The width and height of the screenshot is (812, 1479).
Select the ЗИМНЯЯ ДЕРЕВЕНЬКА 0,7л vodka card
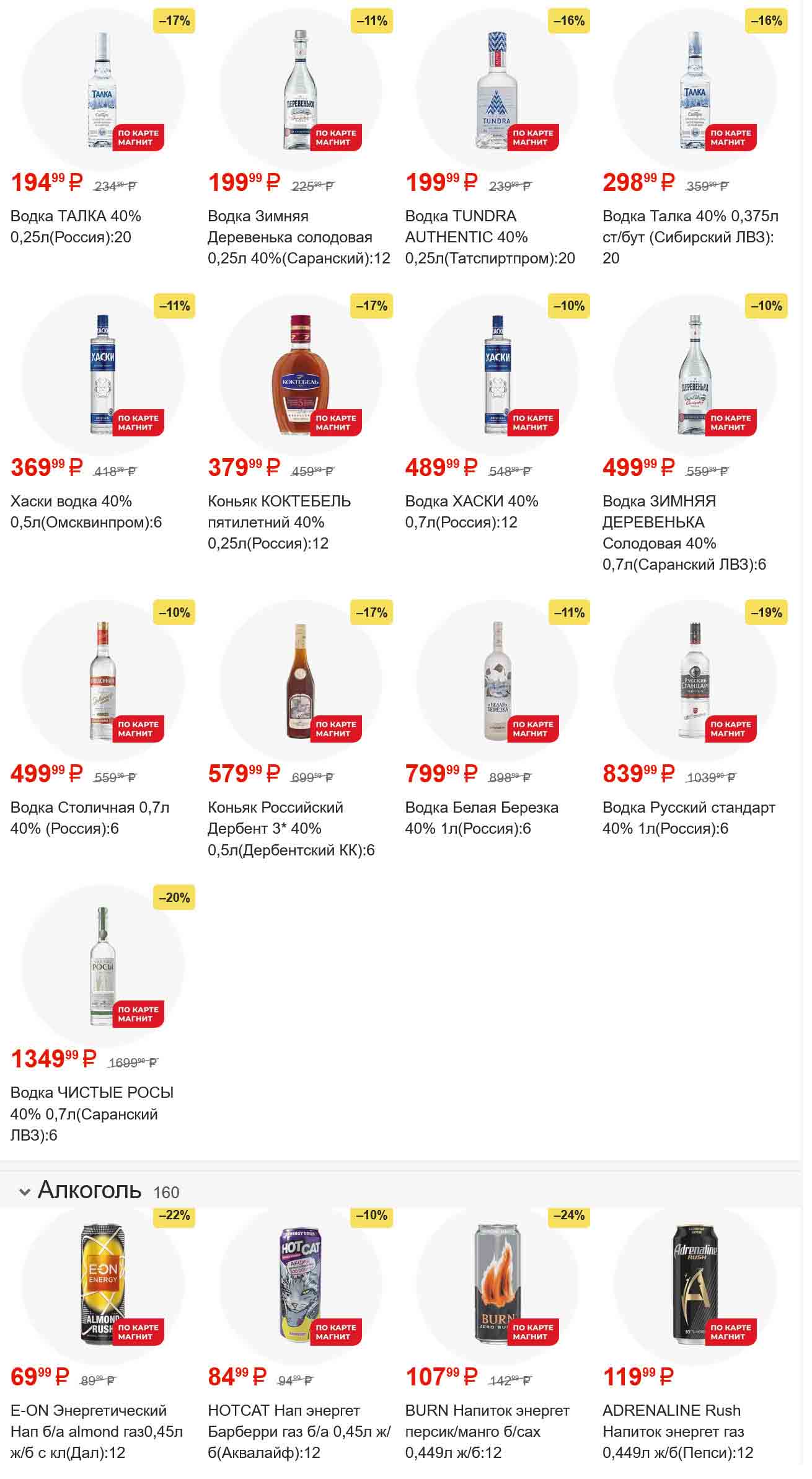694,375
